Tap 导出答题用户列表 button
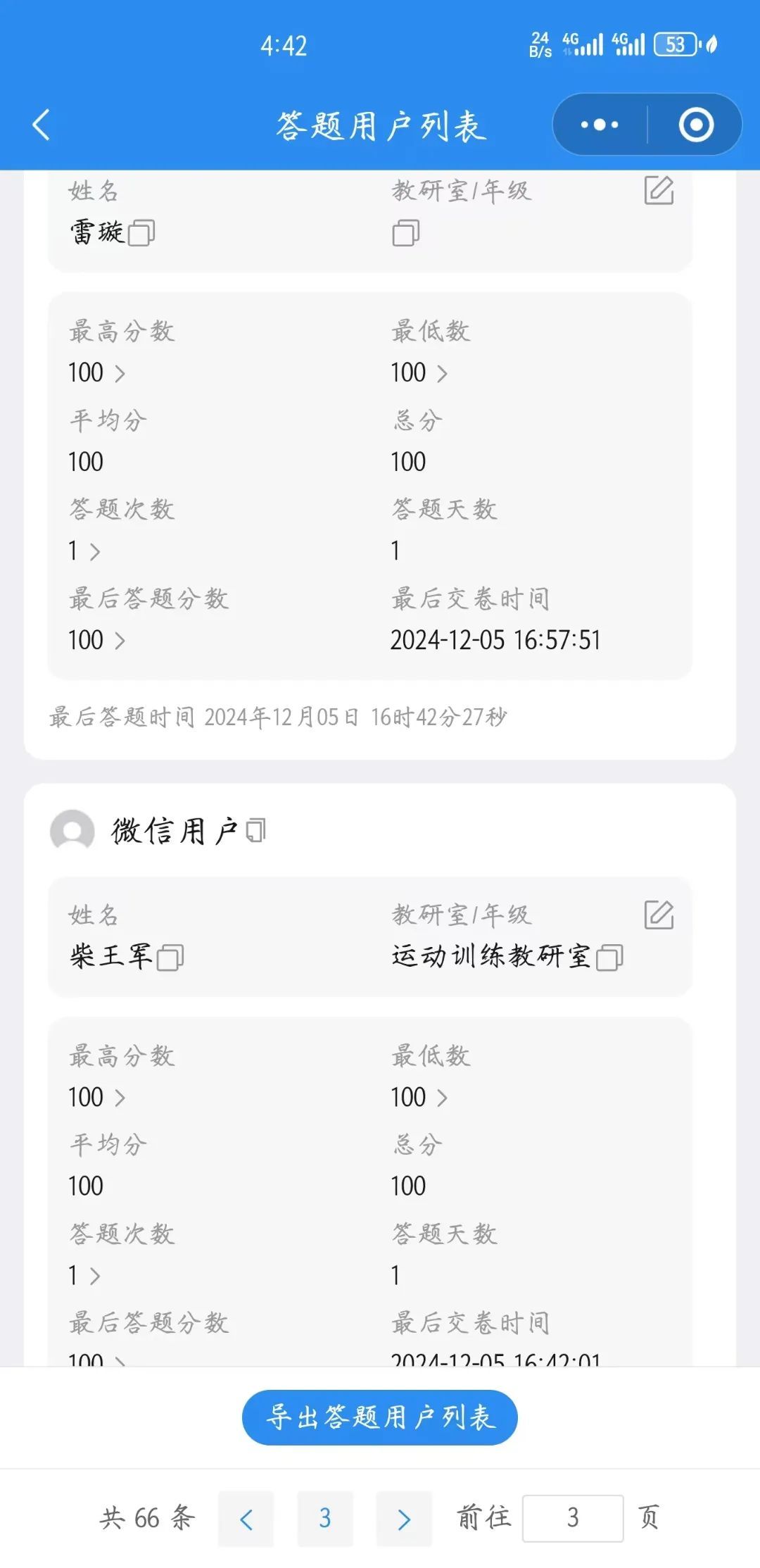This screenshot has height=1568, width=760. pyautogui.click(x=380, y=1417)
